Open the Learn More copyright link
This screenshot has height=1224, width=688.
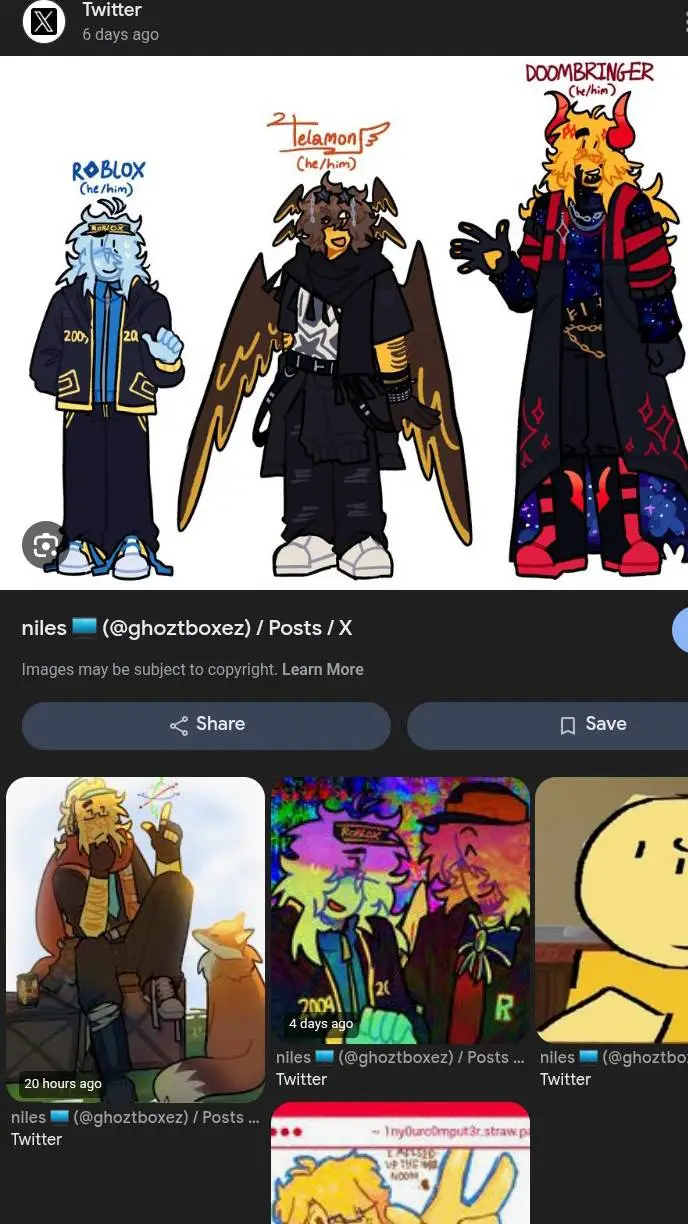coord(322,669)
